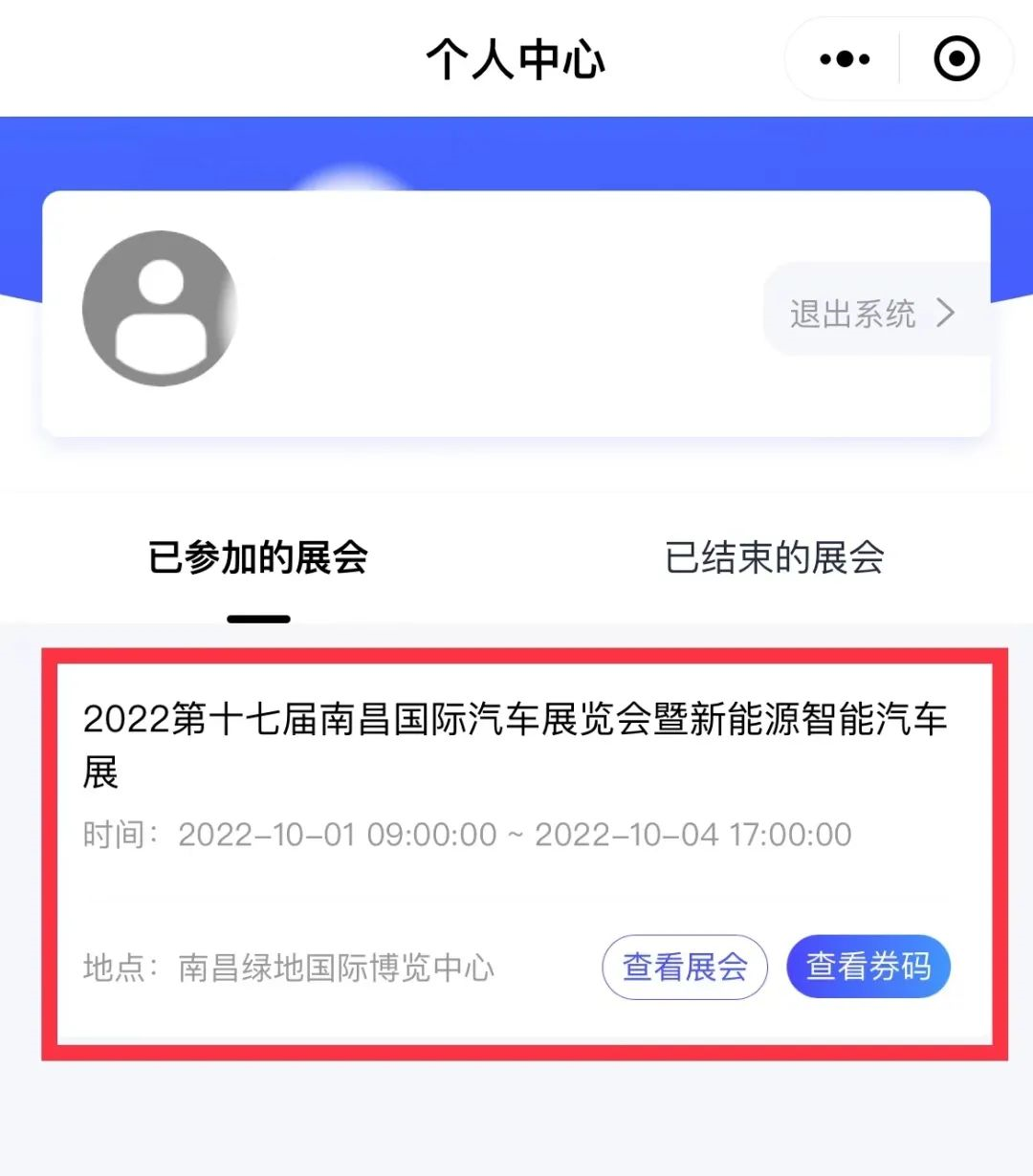Tap the 查看券码 button
The height and width of the screenshot is (1176, 1033).
tap(868, 967)
